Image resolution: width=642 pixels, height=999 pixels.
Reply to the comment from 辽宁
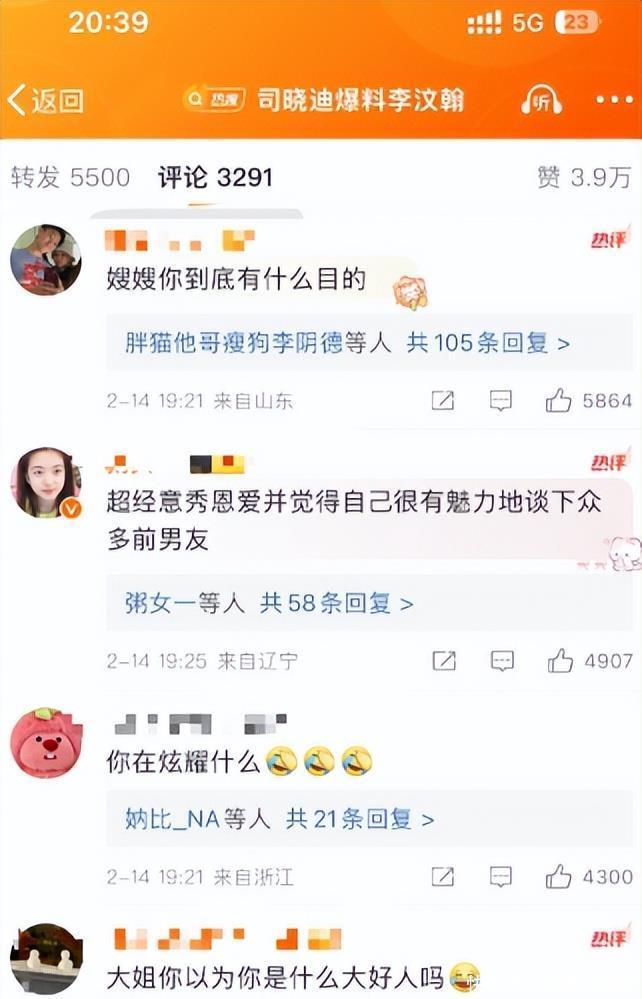[502, 660]
